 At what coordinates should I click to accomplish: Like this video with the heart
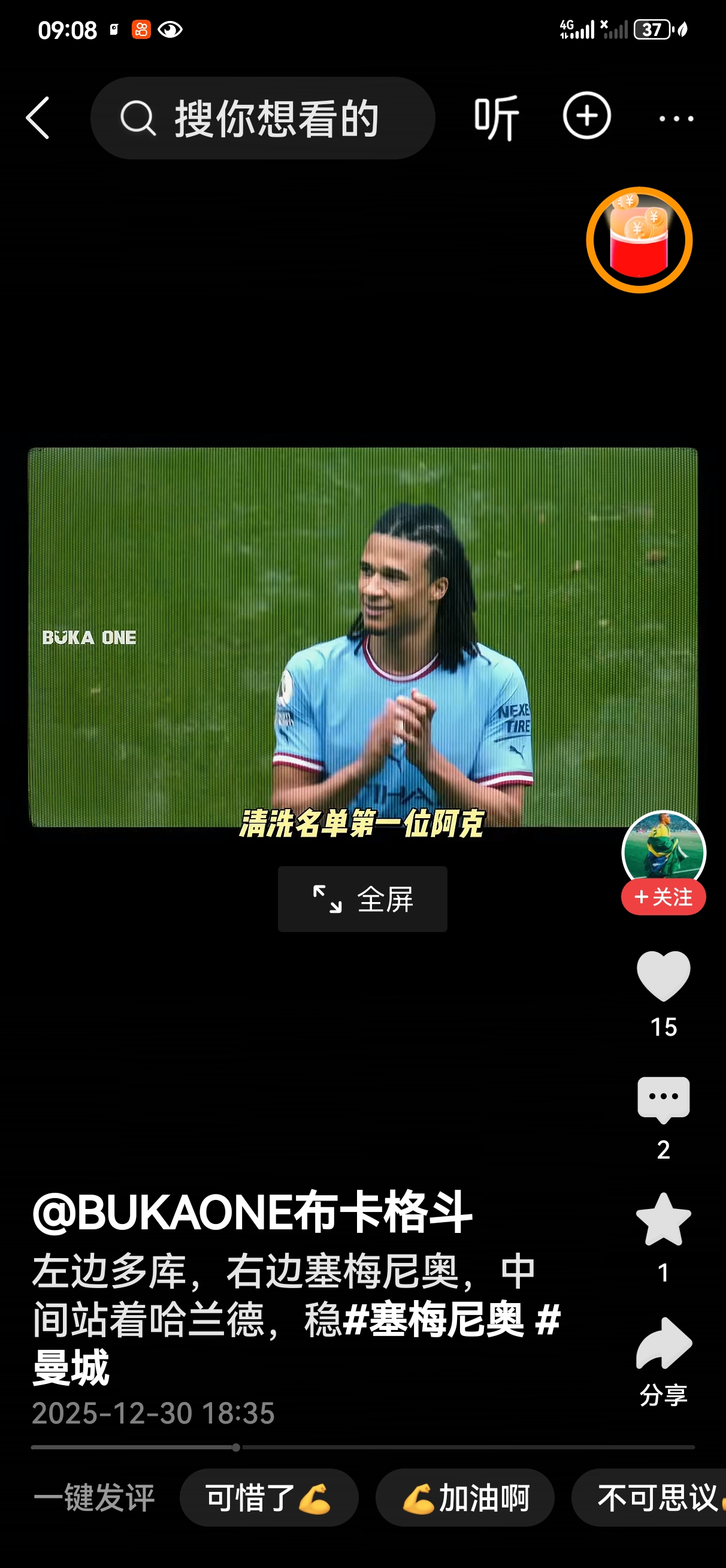[663, 976]
